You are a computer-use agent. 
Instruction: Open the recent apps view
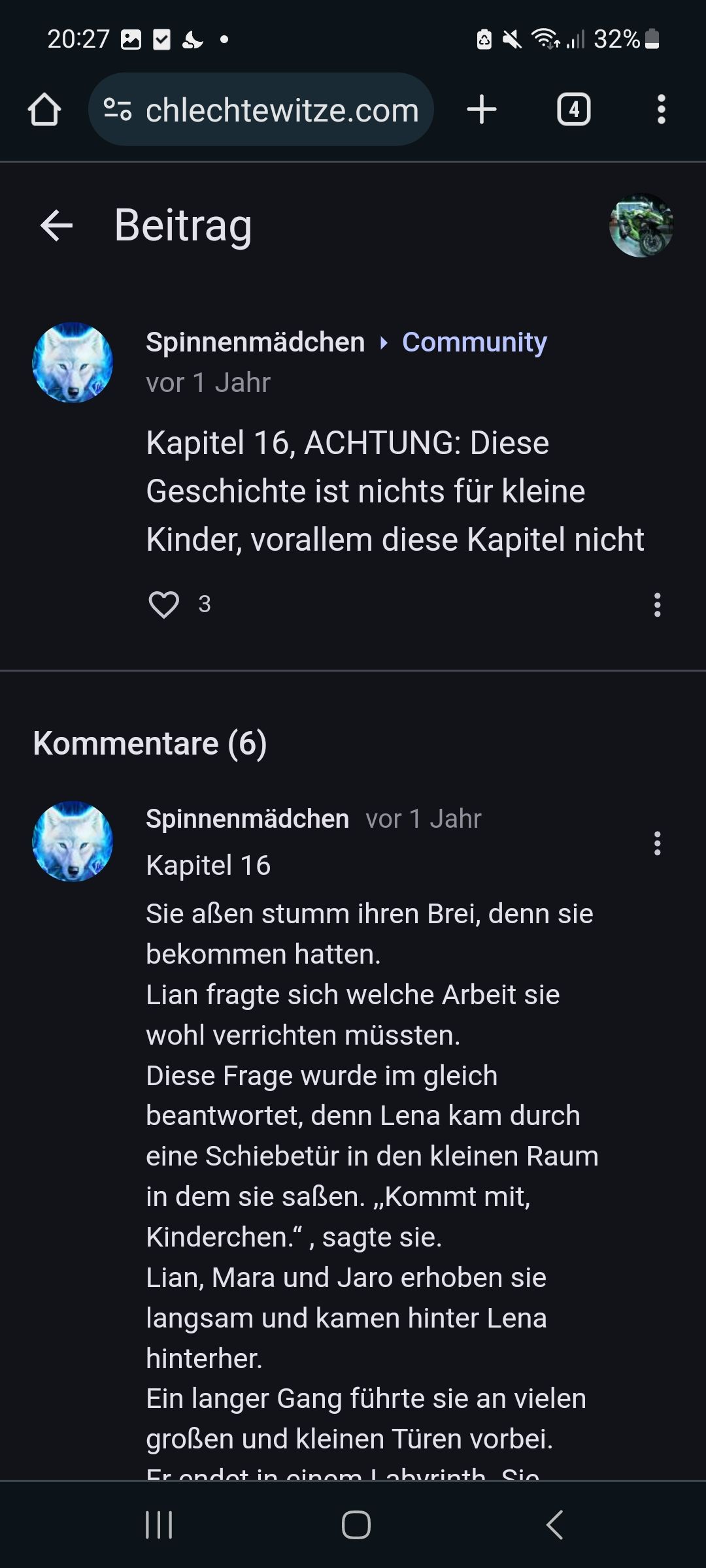click(159, 1525)
